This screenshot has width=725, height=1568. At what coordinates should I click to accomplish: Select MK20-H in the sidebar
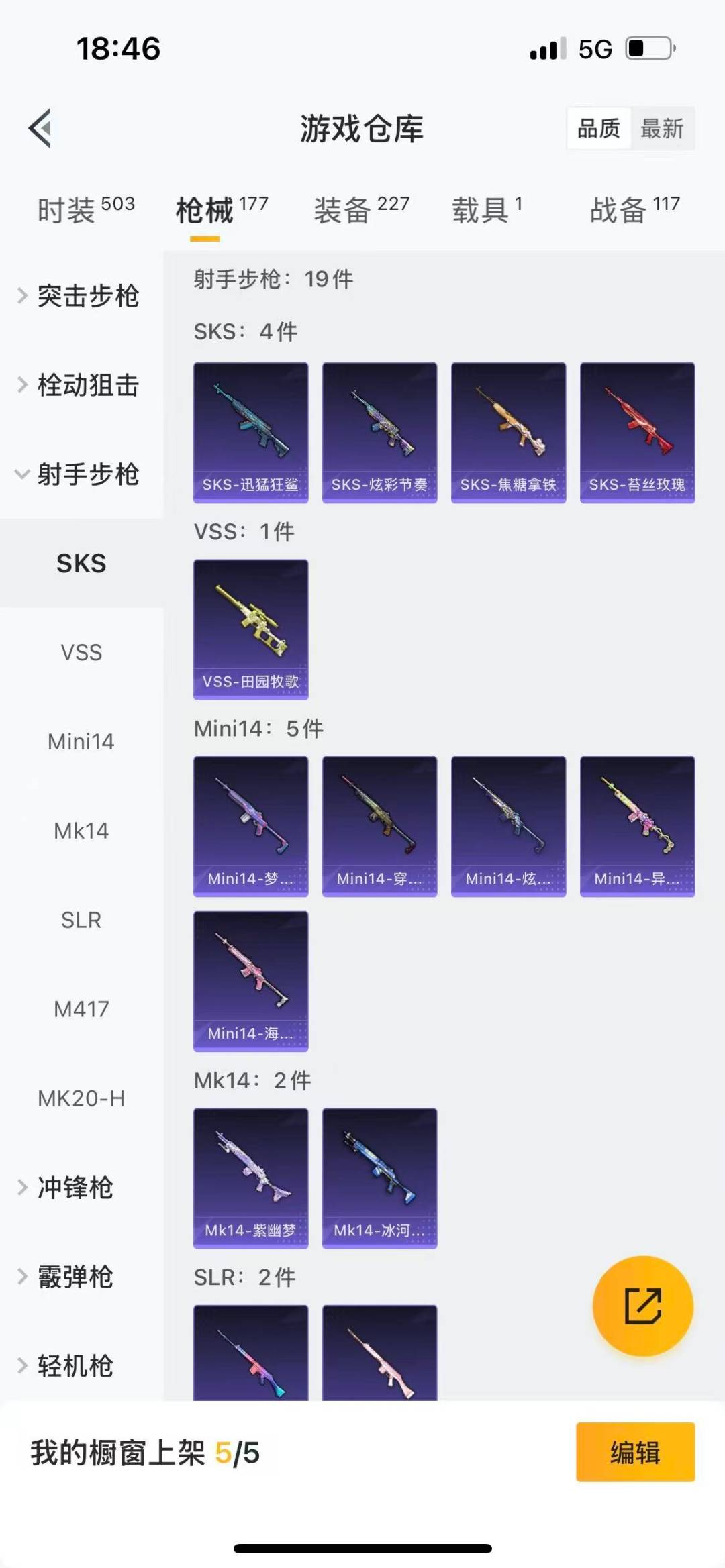81,1098
